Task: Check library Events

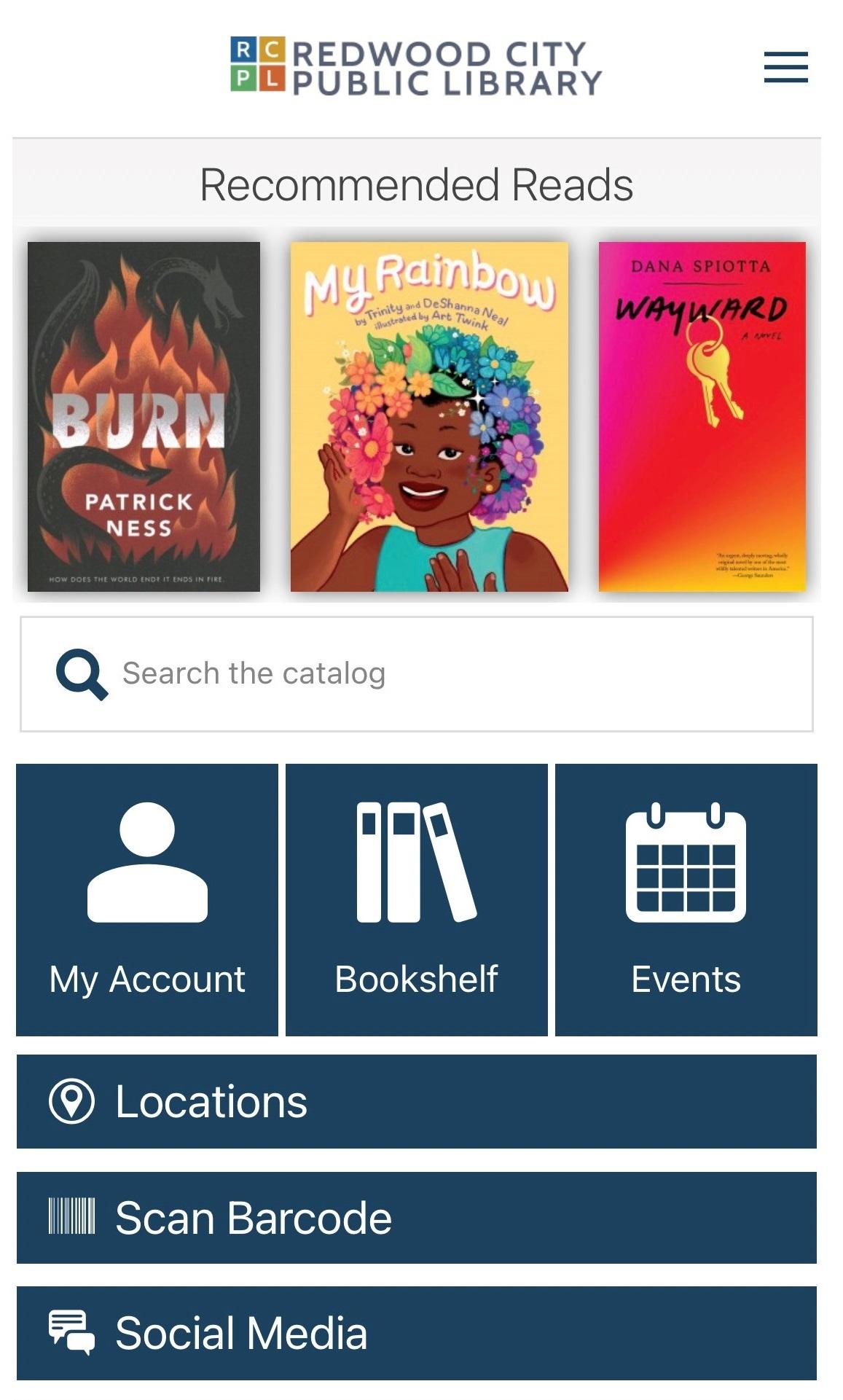Action: pyautogui.click(x=686, y=899)
